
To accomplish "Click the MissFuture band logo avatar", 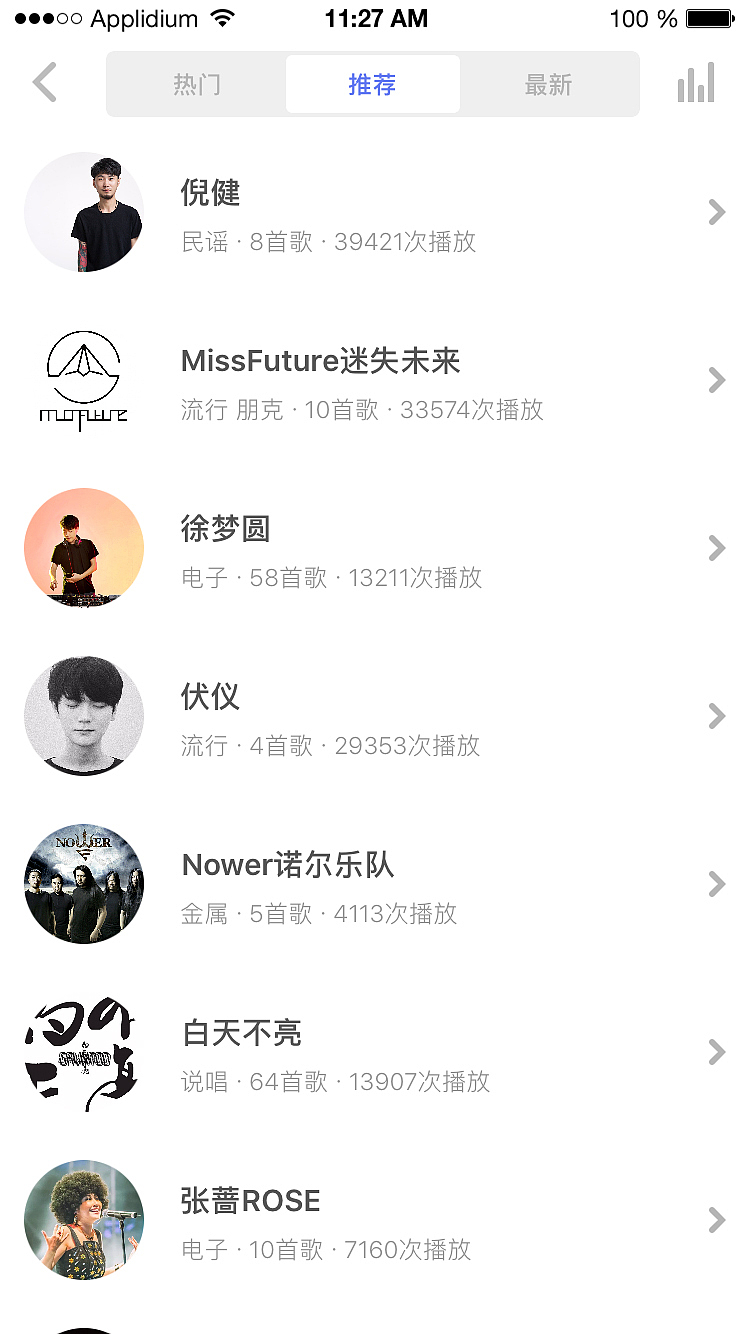I will point(84,380).
